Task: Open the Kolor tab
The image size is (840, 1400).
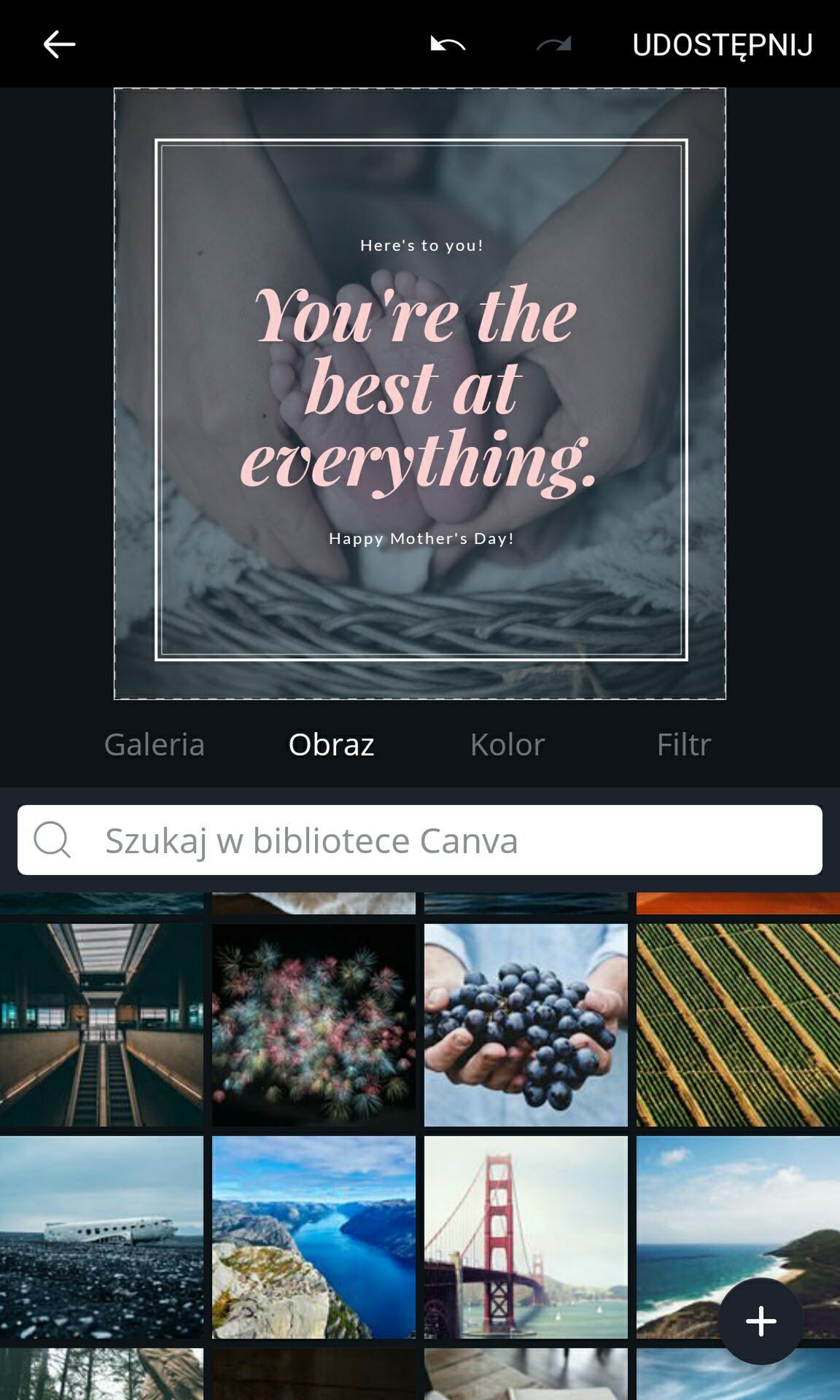Action: tap(507, 744)
